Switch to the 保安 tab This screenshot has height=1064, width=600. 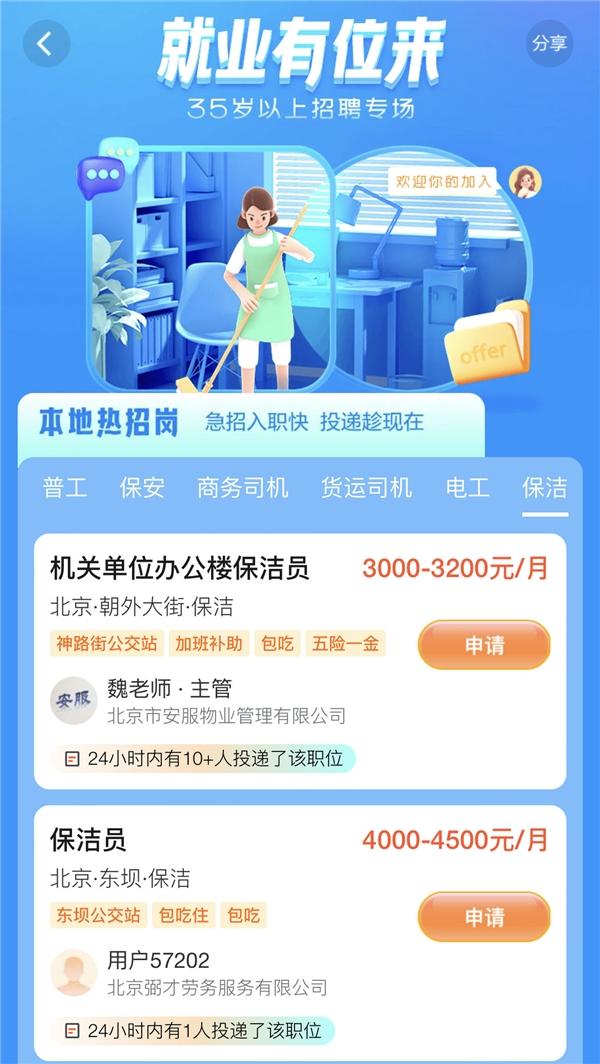[x=142, y=488]
